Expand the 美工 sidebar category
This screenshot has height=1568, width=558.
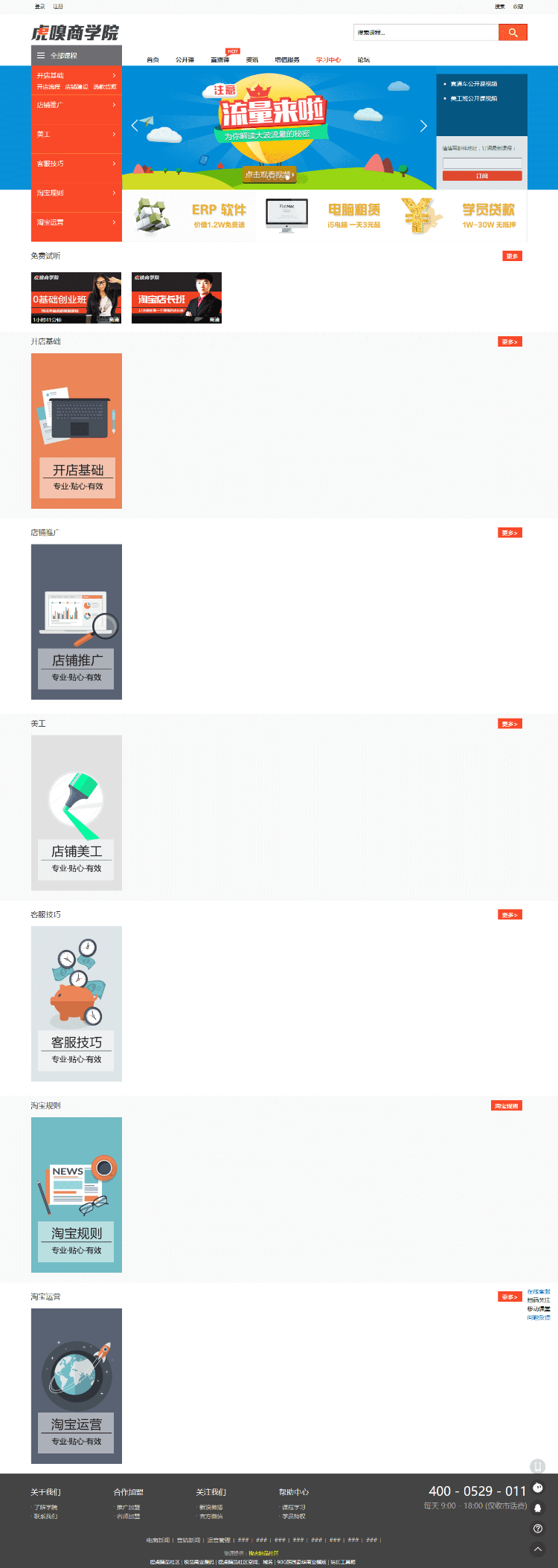[x=74, y=135]
